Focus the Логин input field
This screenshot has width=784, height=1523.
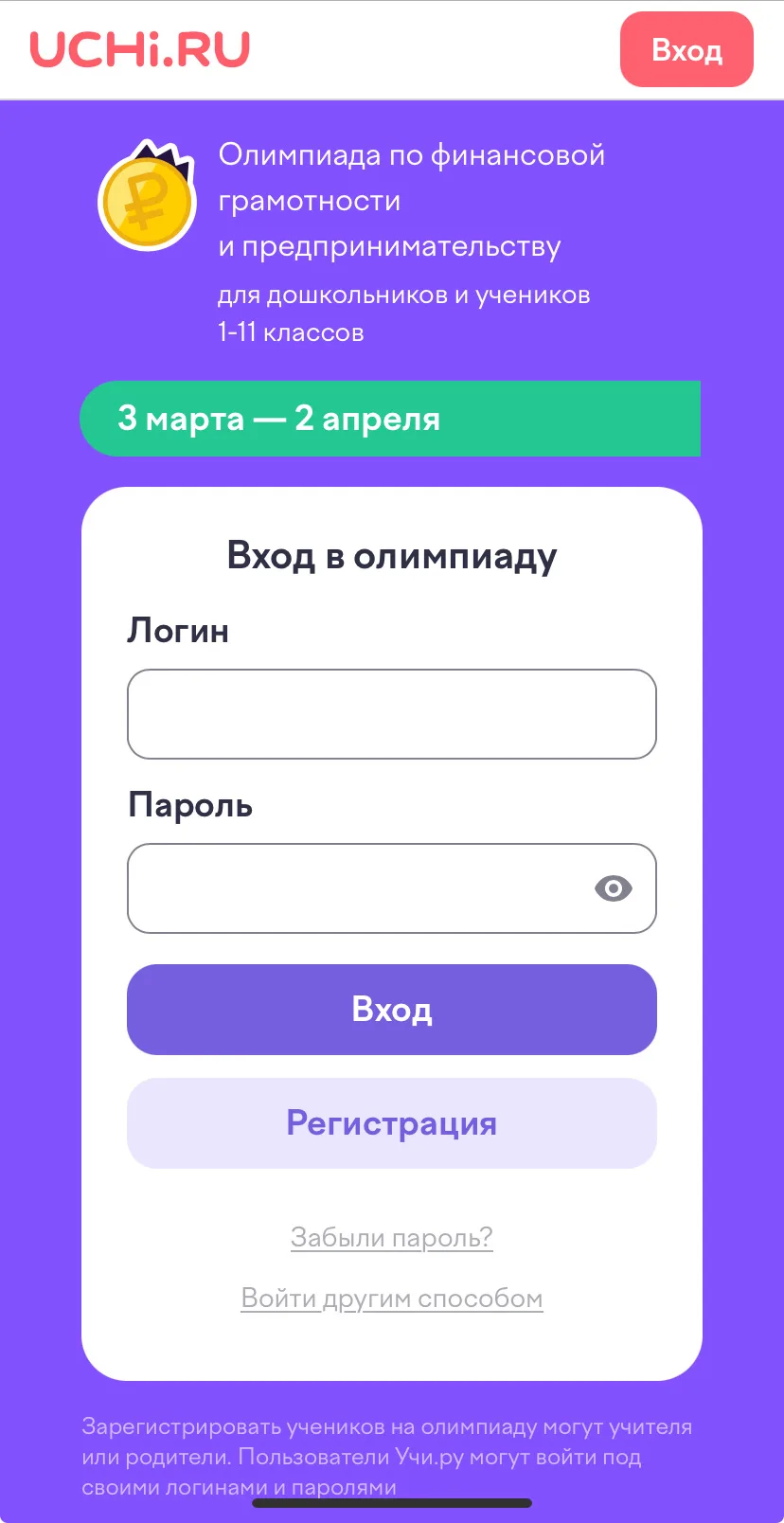click(391, 714)
